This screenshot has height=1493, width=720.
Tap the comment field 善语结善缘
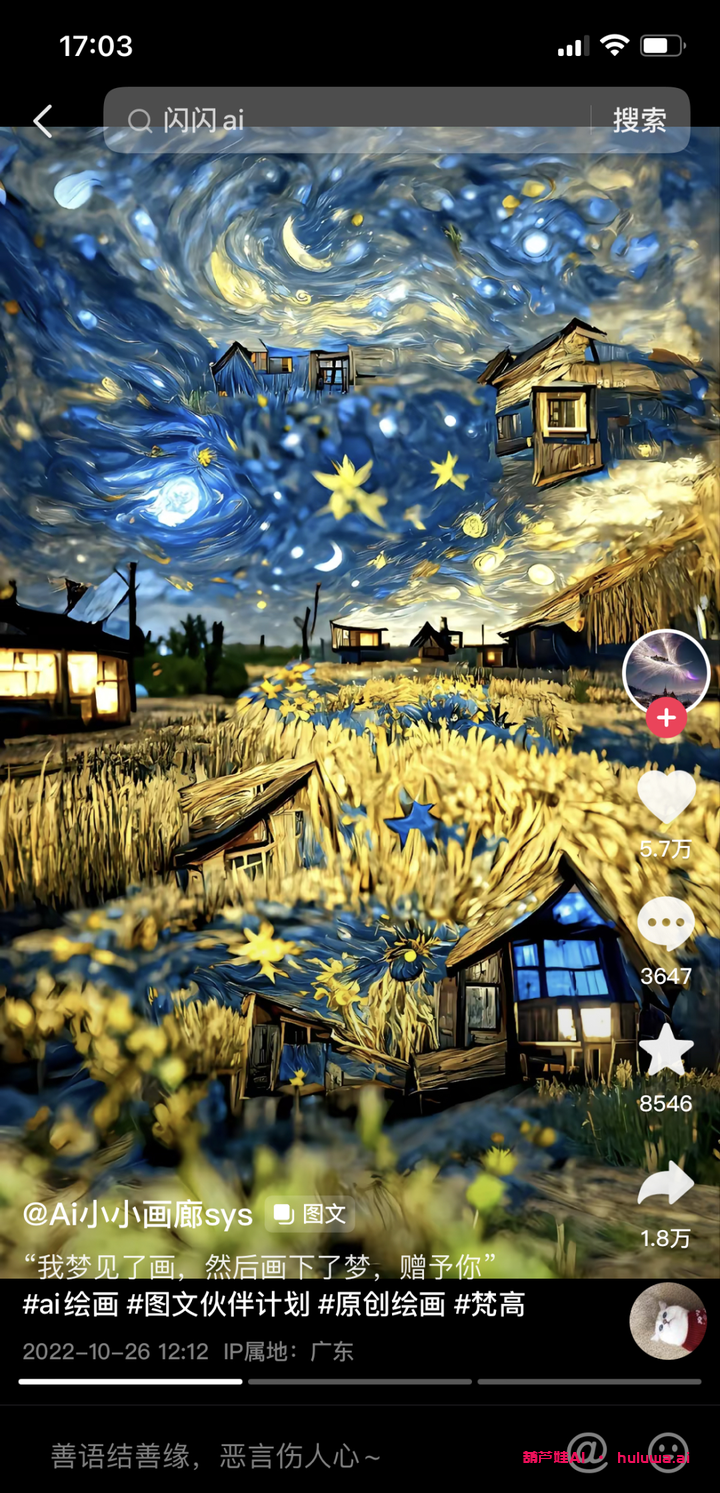(216, 1455)
